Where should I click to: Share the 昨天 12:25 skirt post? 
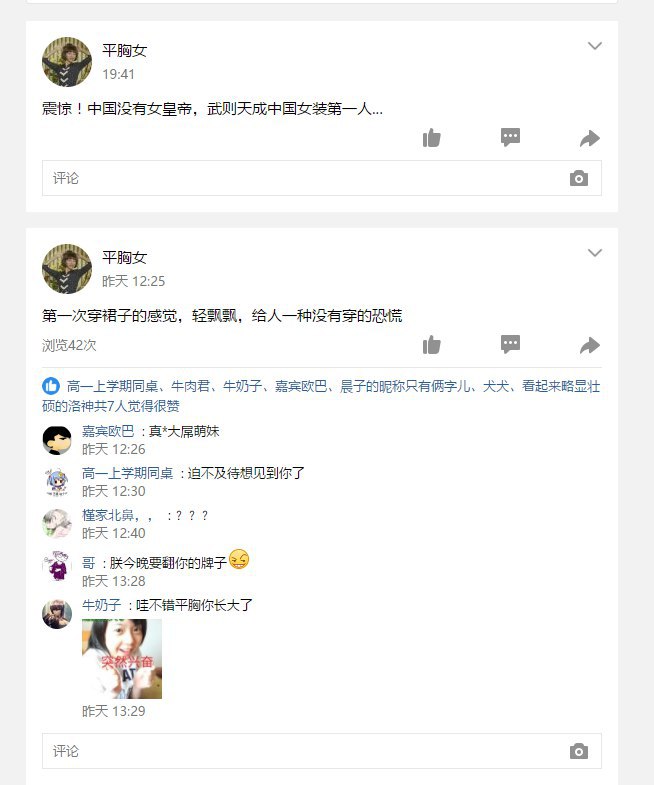[x=589, y=346]
